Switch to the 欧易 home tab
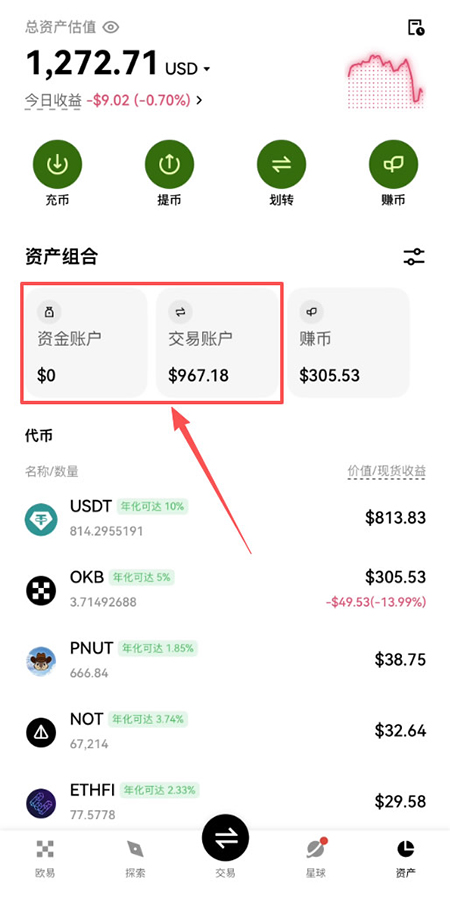The image size is (450, 897). [x=45, y=858]
